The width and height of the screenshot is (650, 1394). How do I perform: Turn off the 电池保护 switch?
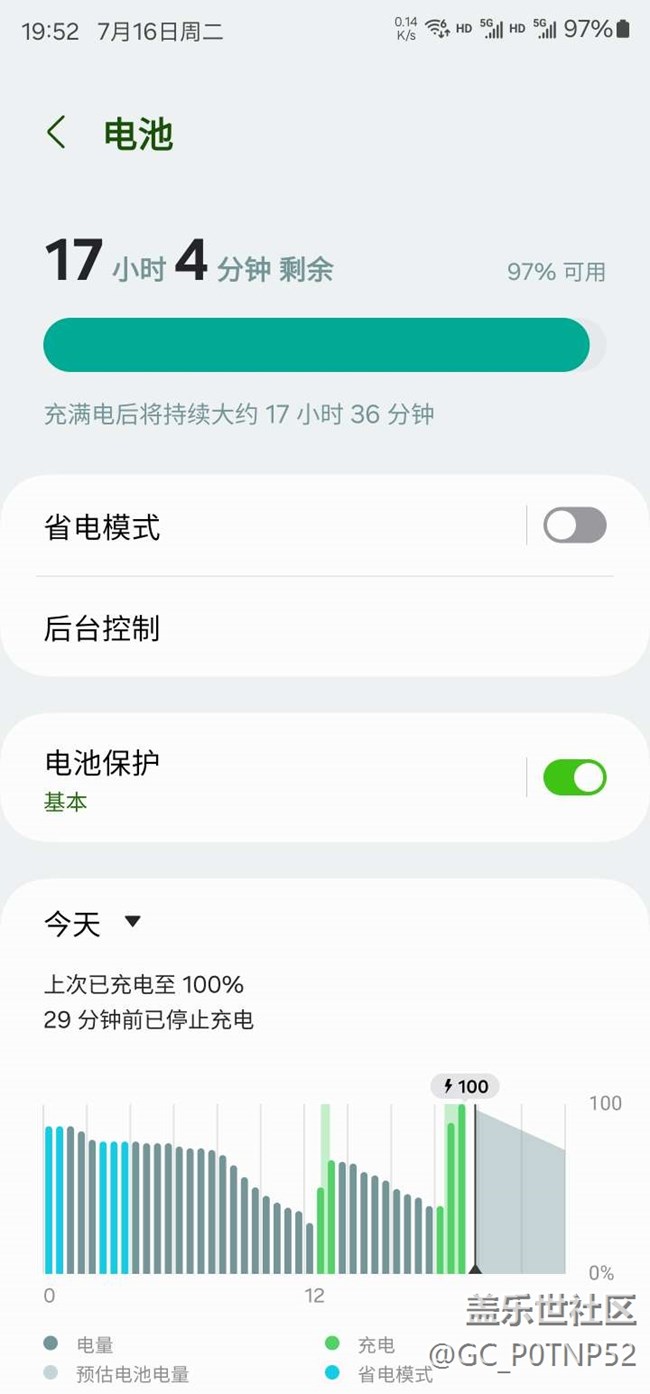pyautogui.click(x=575, y=777)
